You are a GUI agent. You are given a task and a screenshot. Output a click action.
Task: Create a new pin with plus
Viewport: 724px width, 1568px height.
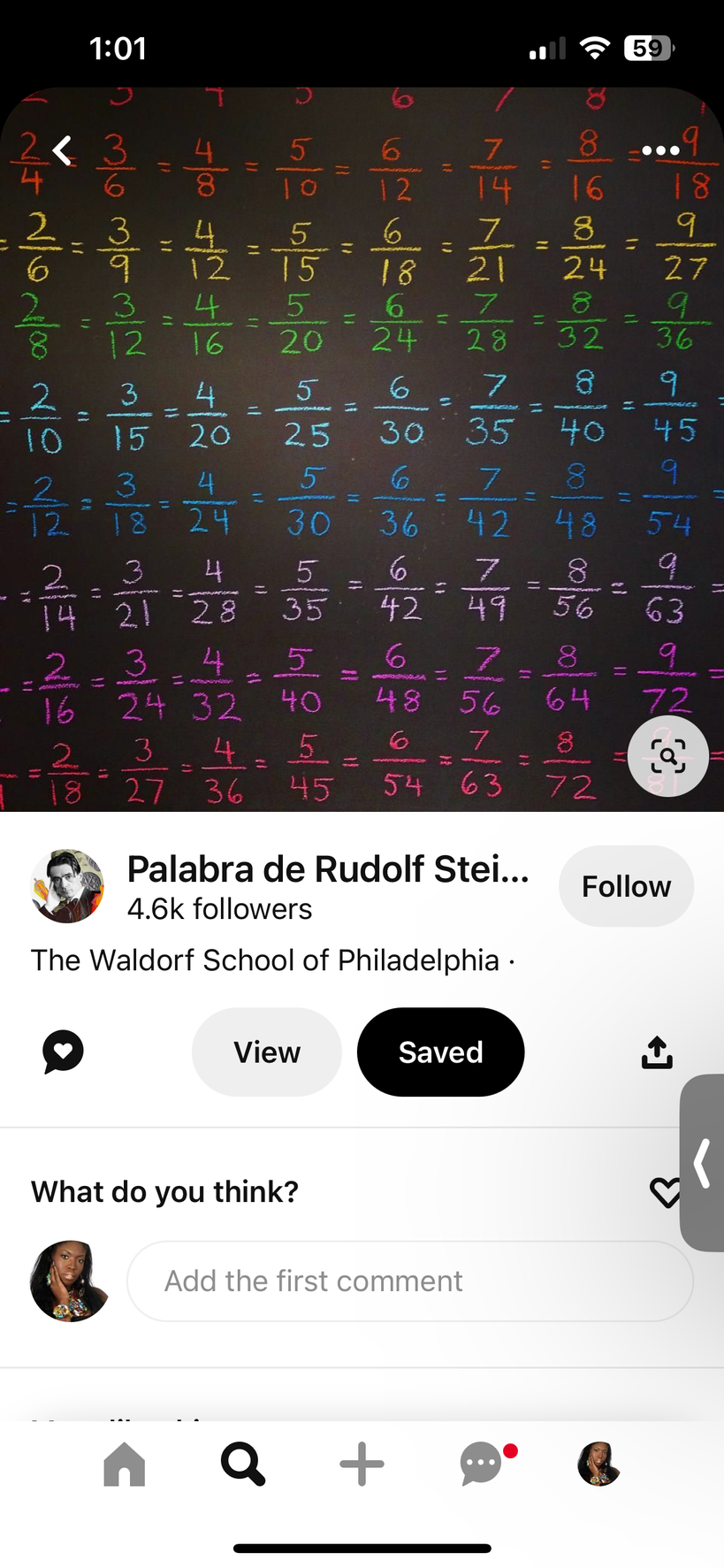362,1464
